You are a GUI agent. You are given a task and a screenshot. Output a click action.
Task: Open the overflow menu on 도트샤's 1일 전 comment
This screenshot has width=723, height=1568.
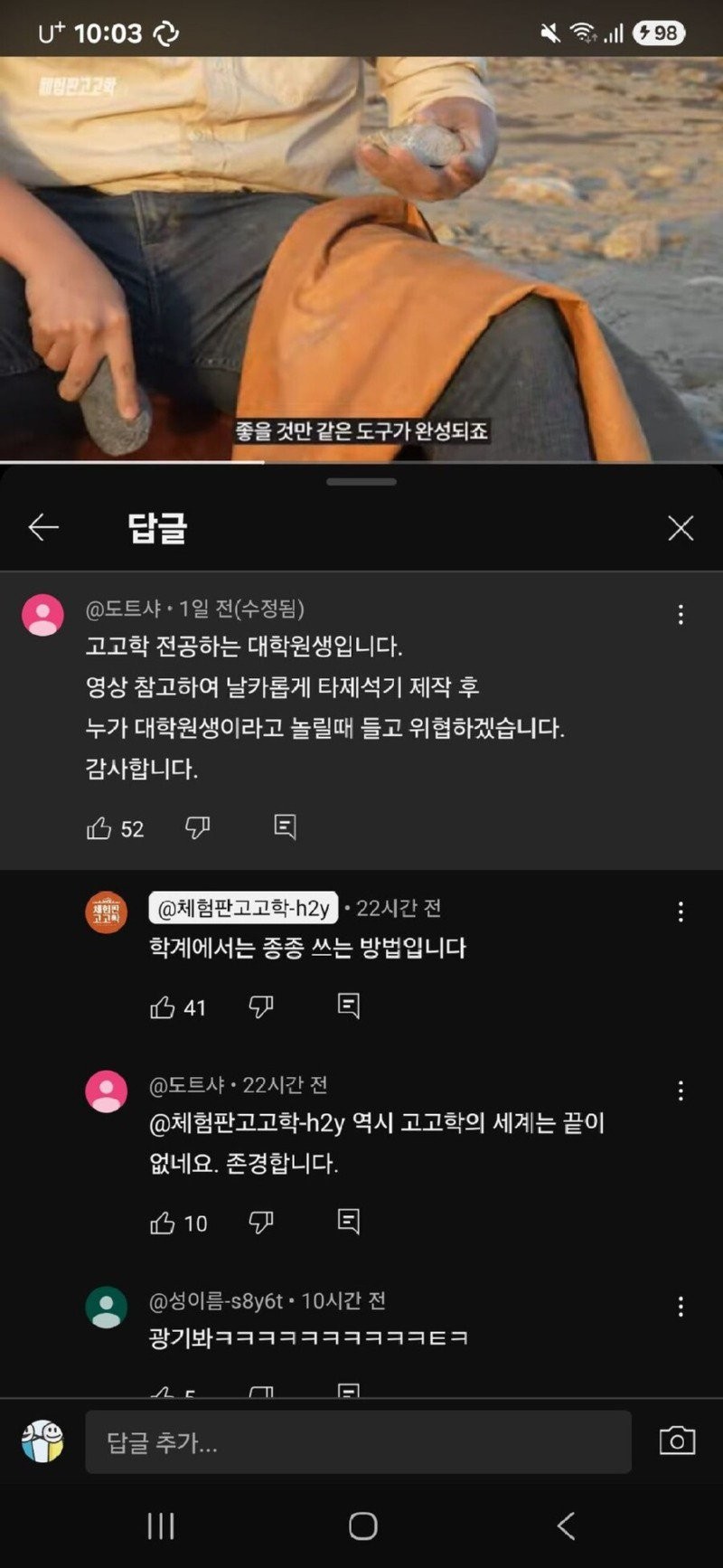click(x=681, y=615)
